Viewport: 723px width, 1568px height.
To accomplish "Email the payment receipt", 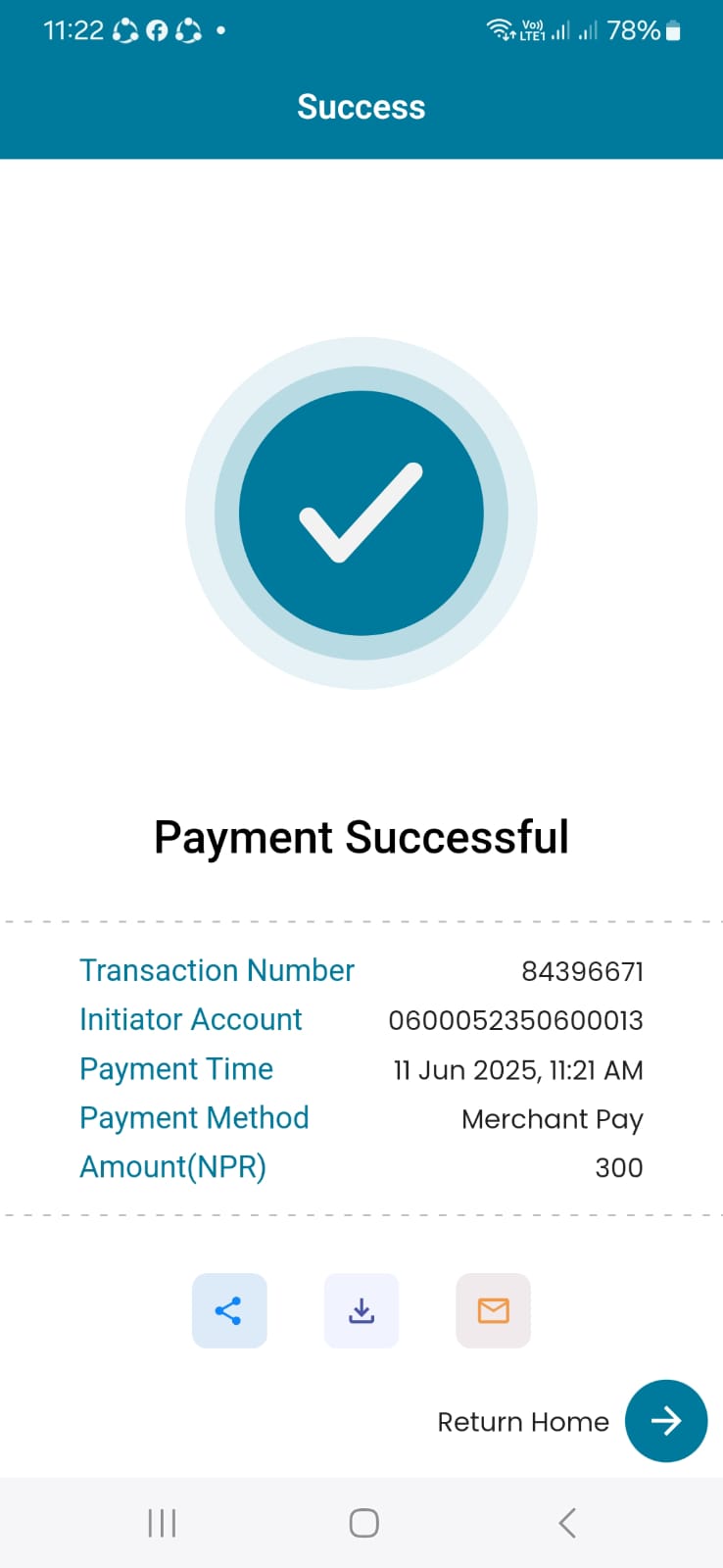I will click(x=493, y=1310).
